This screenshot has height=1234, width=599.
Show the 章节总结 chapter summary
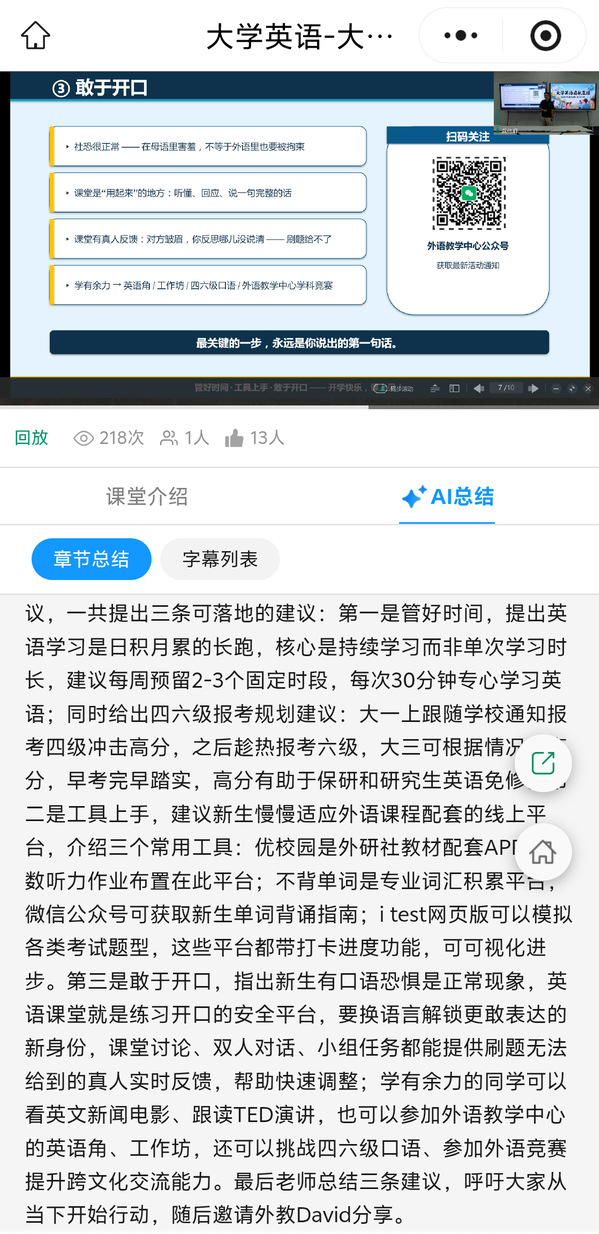tap(91, 559)
